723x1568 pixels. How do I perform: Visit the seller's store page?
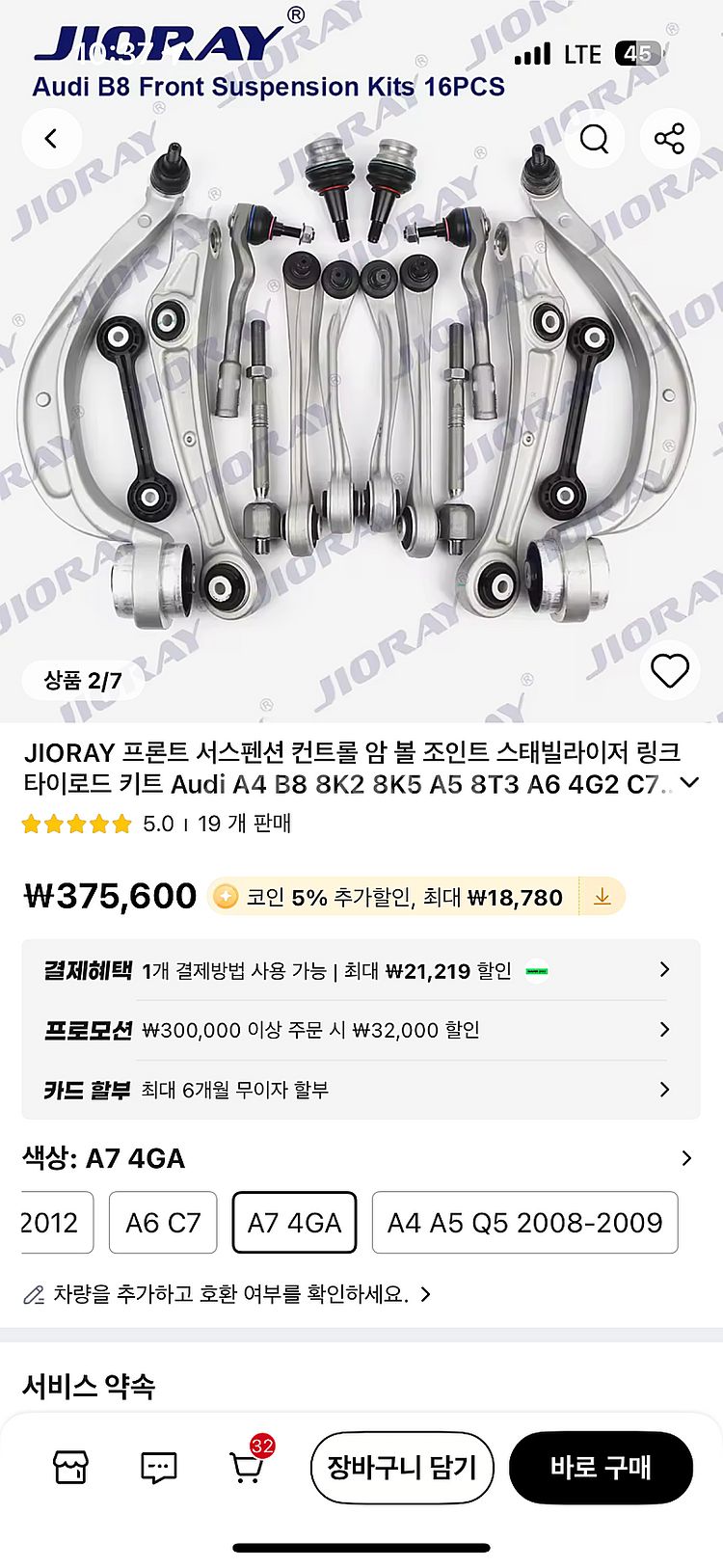(x=70, y=1468)
